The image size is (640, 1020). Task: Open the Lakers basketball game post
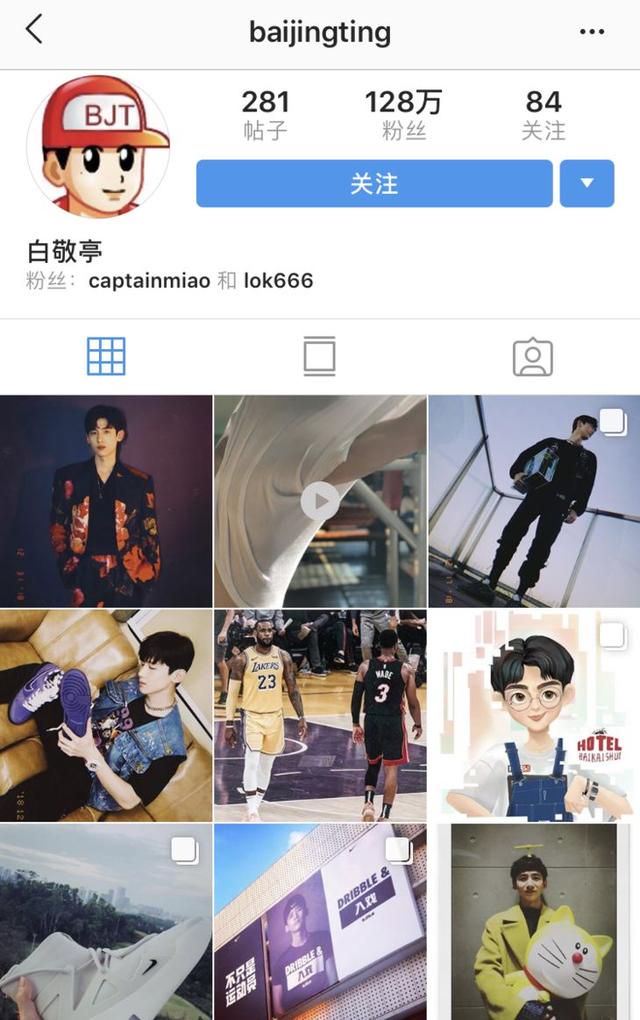(x=320, y=715)
